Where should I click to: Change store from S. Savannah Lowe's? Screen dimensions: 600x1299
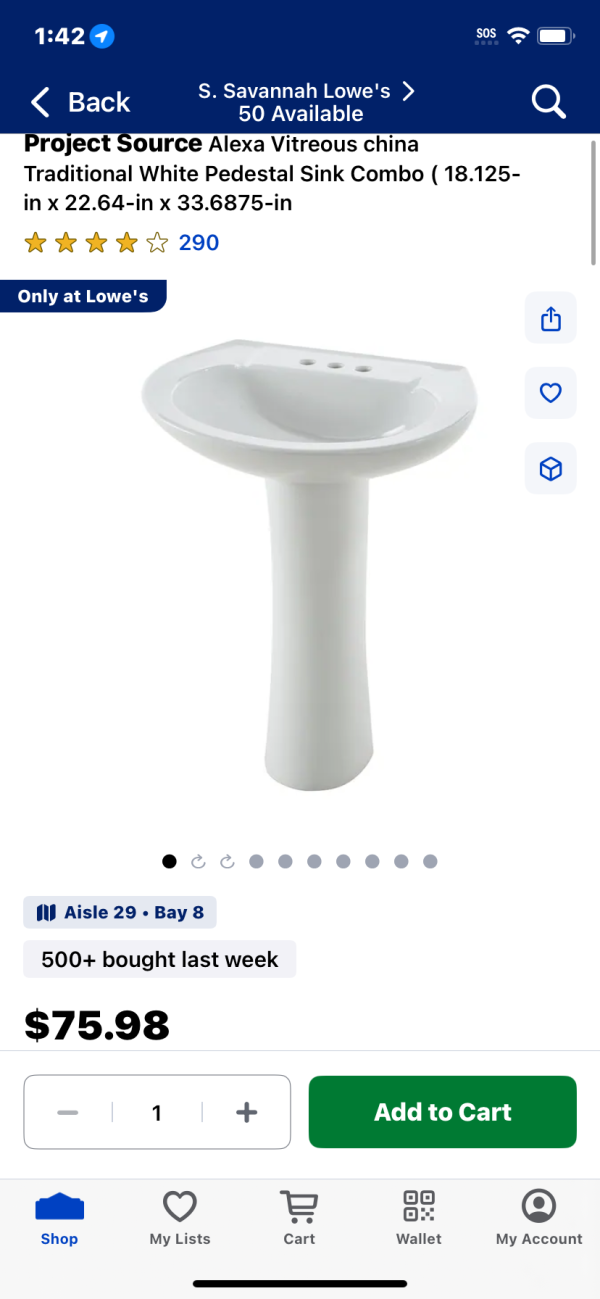pyautogui.click(x=306, y=102)
